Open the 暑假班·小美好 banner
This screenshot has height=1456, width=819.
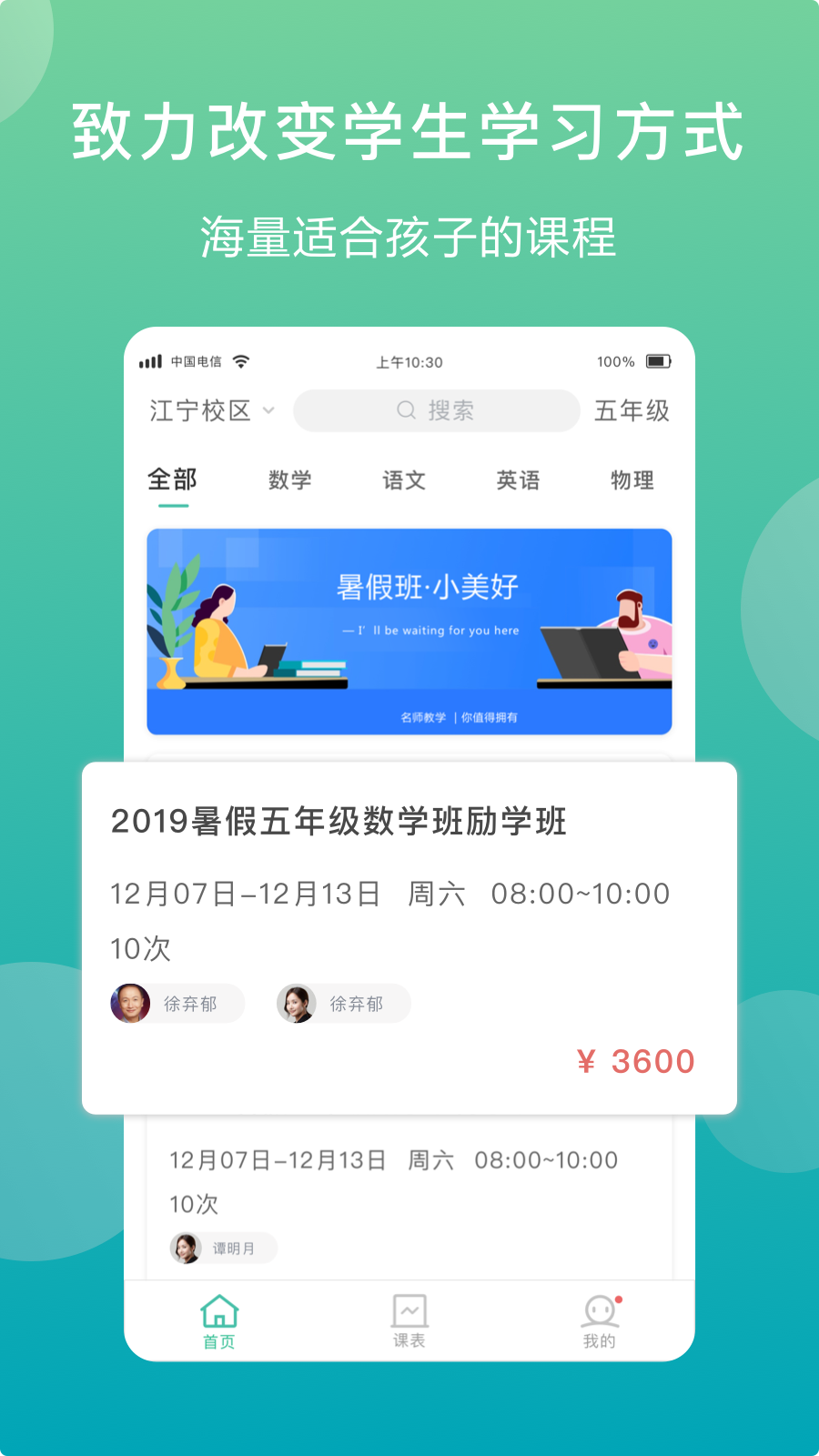pos(409,631)
